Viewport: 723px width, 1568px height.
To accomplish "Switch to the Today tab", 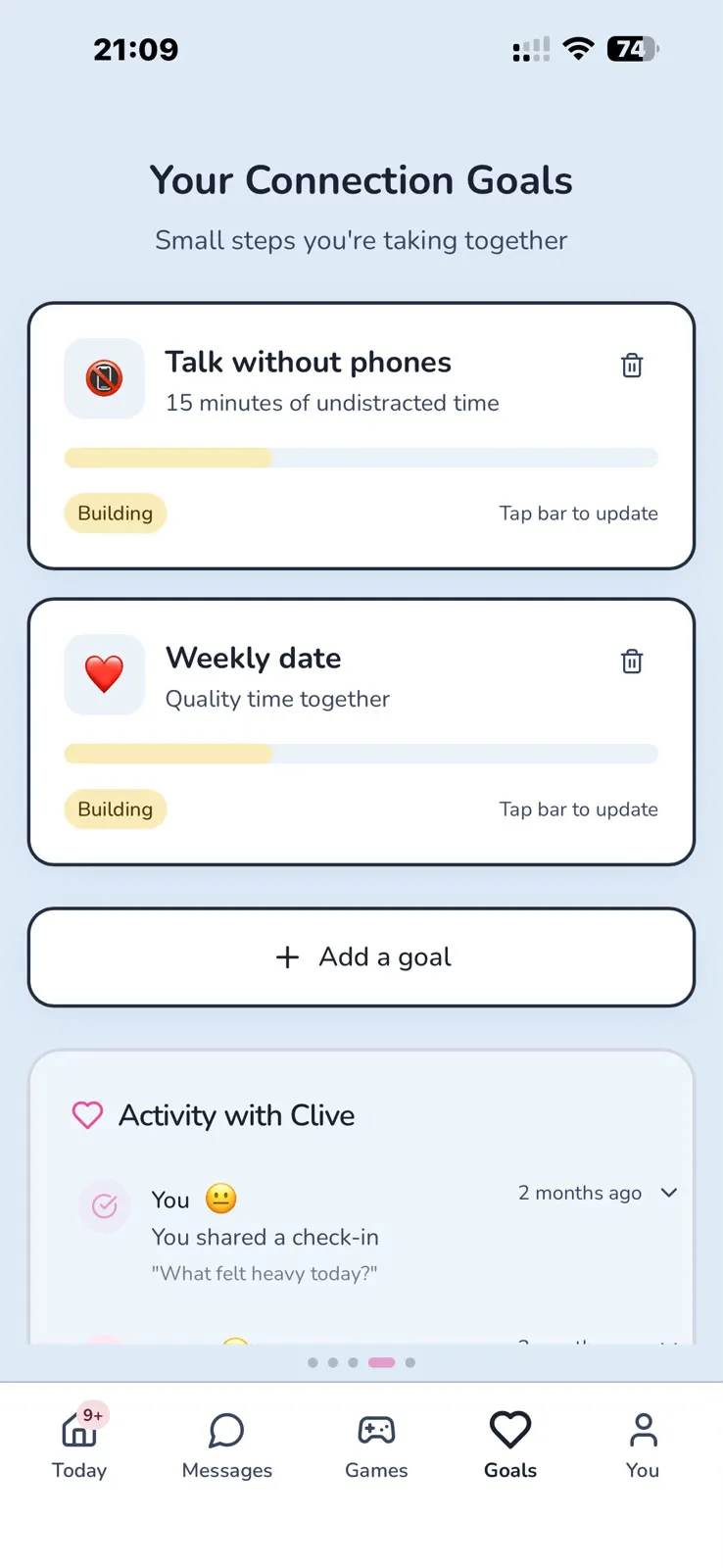I will pyautogui.click(x=79, y=1444).
